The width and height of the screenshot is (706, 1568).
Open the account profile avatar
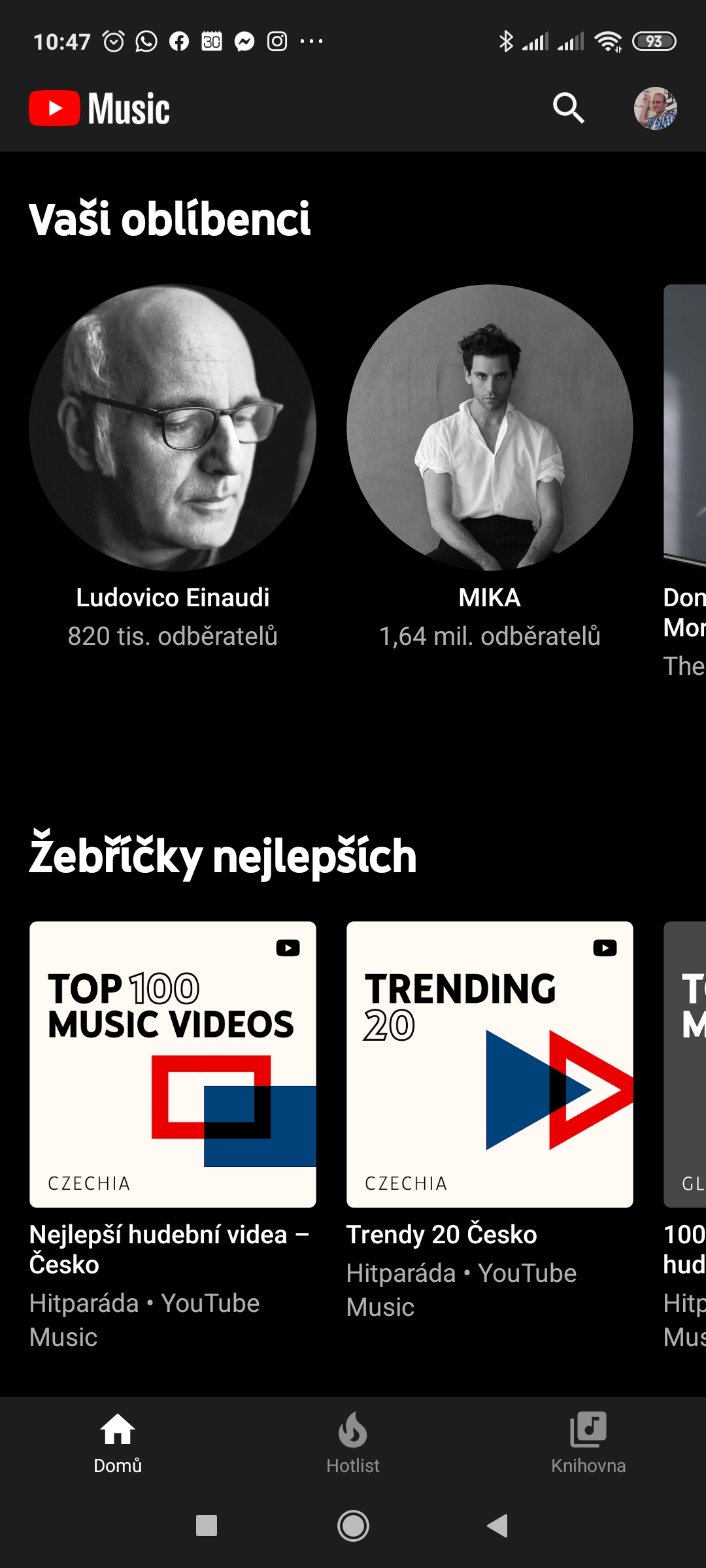click(655, 108)
